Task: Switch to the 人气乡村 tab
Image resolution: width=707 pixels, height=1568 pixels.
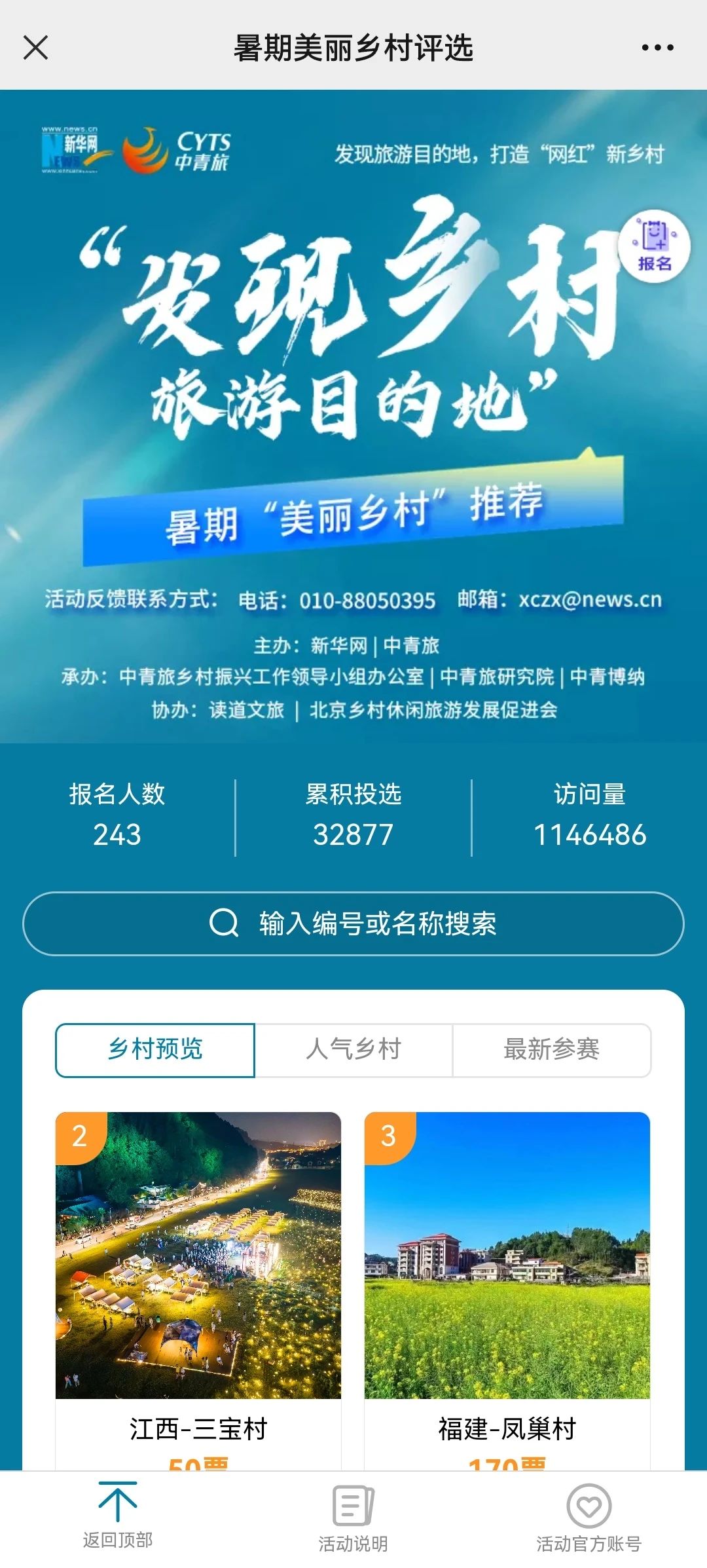Action: 353,1050
